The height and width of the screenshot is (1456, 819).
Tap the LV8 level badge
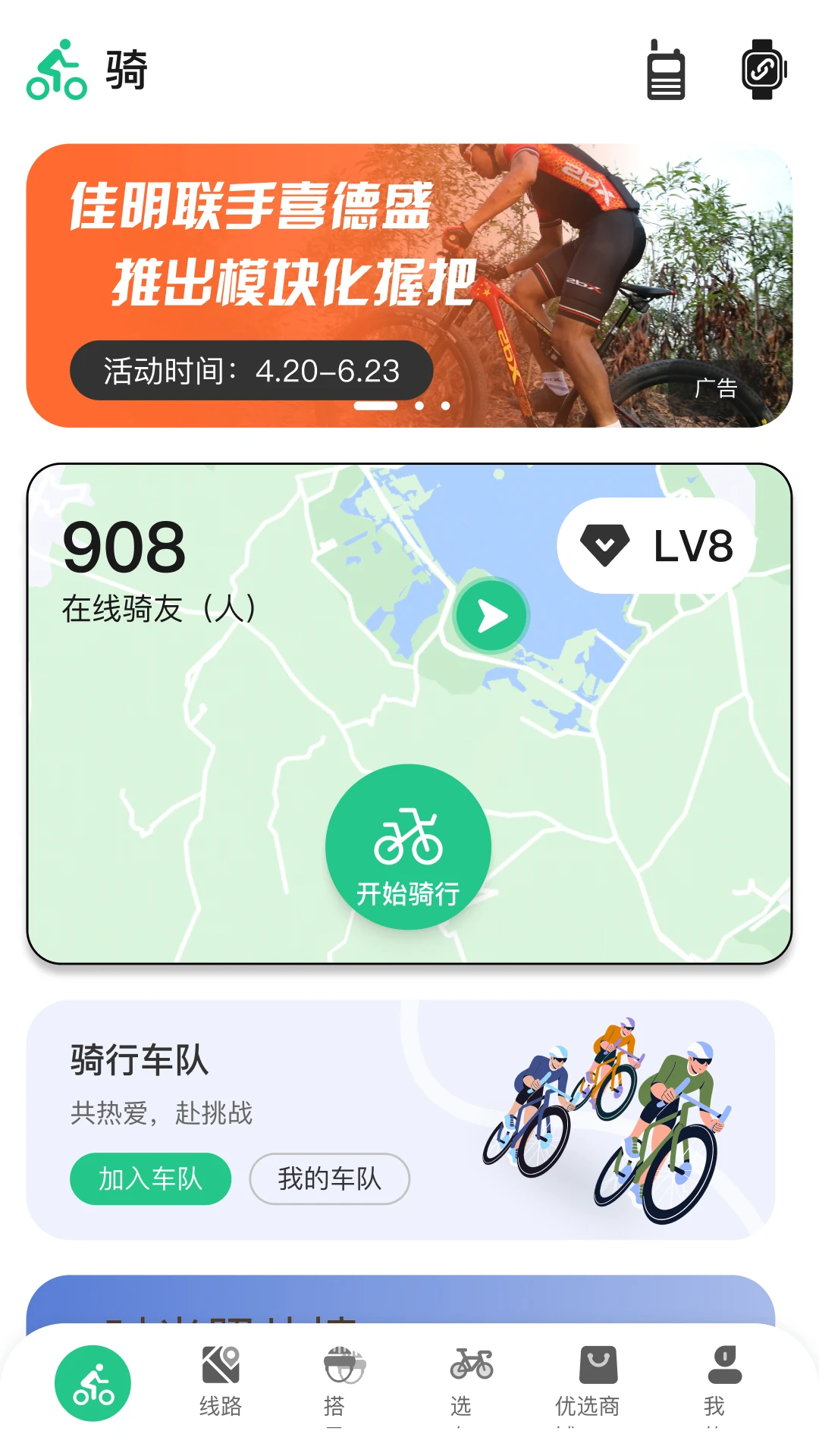click(657, 546)
